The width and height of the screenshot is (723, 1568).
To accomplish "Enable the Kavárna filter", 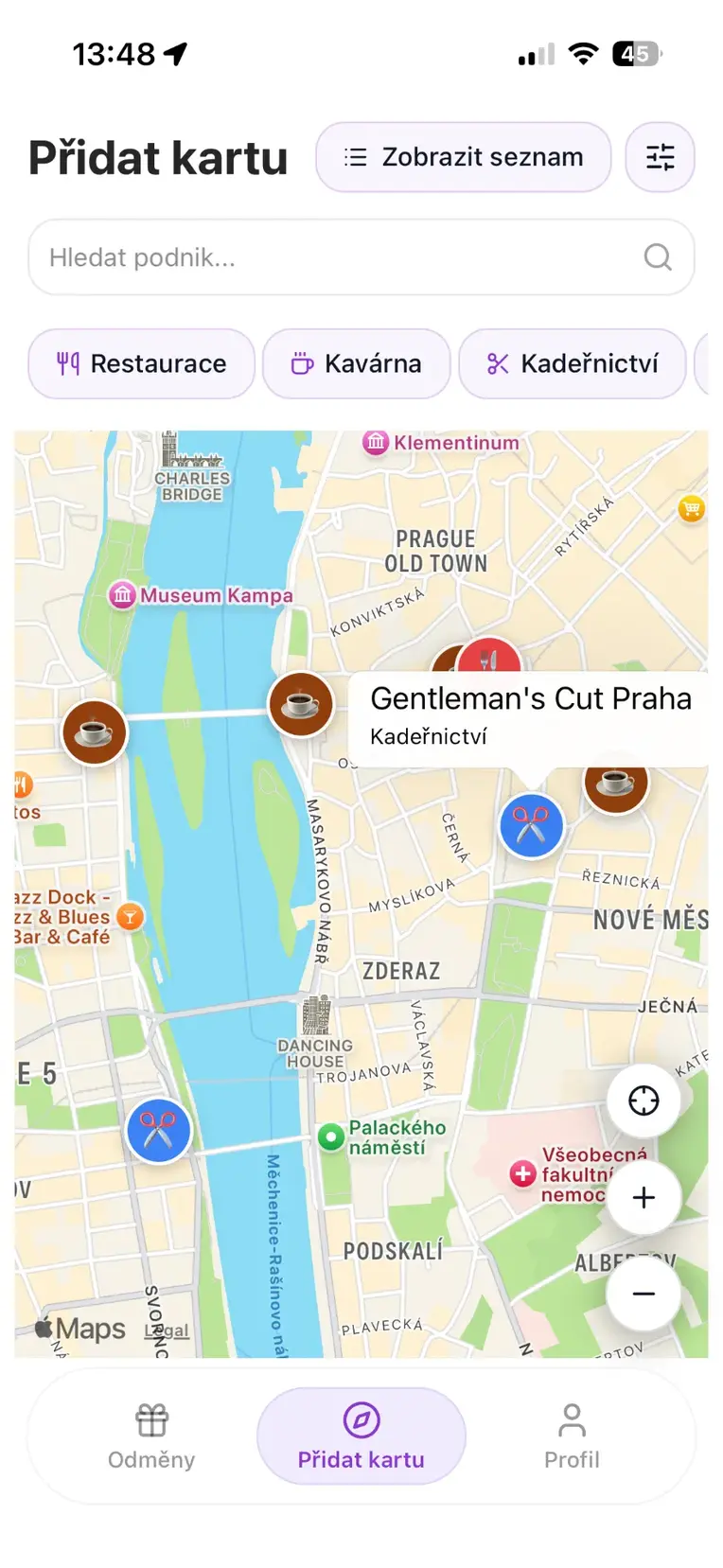I will coord(357,363).
